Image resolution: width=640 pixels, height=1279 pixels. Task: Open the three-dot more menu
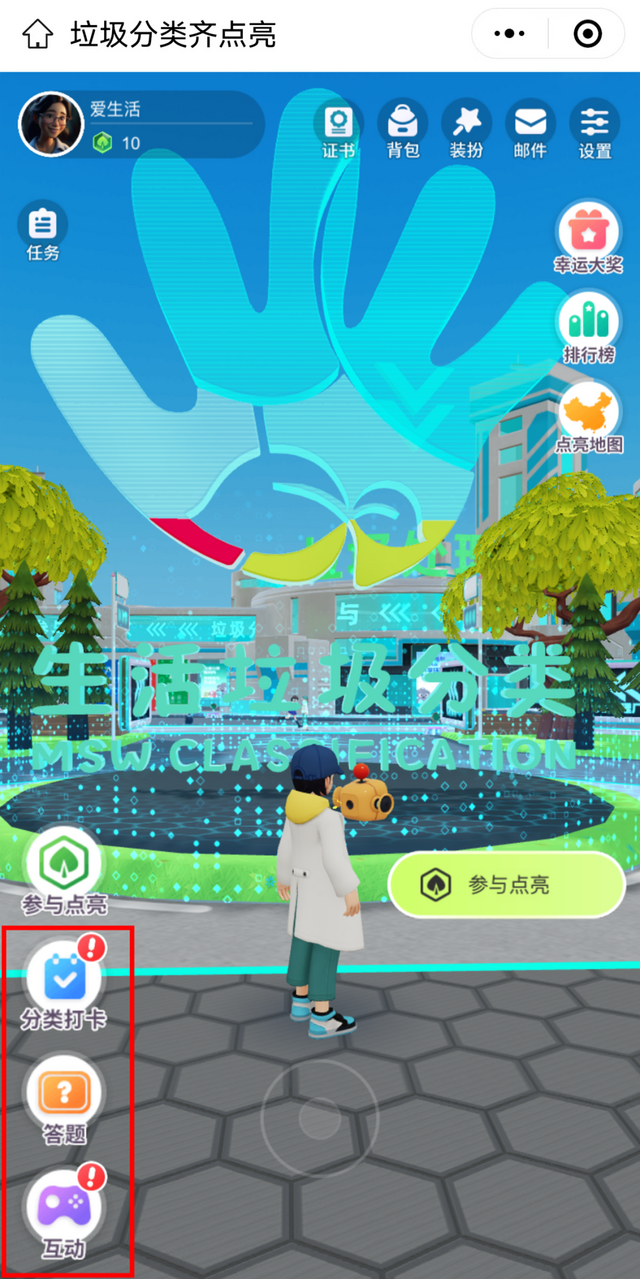(x=510, y=35)
